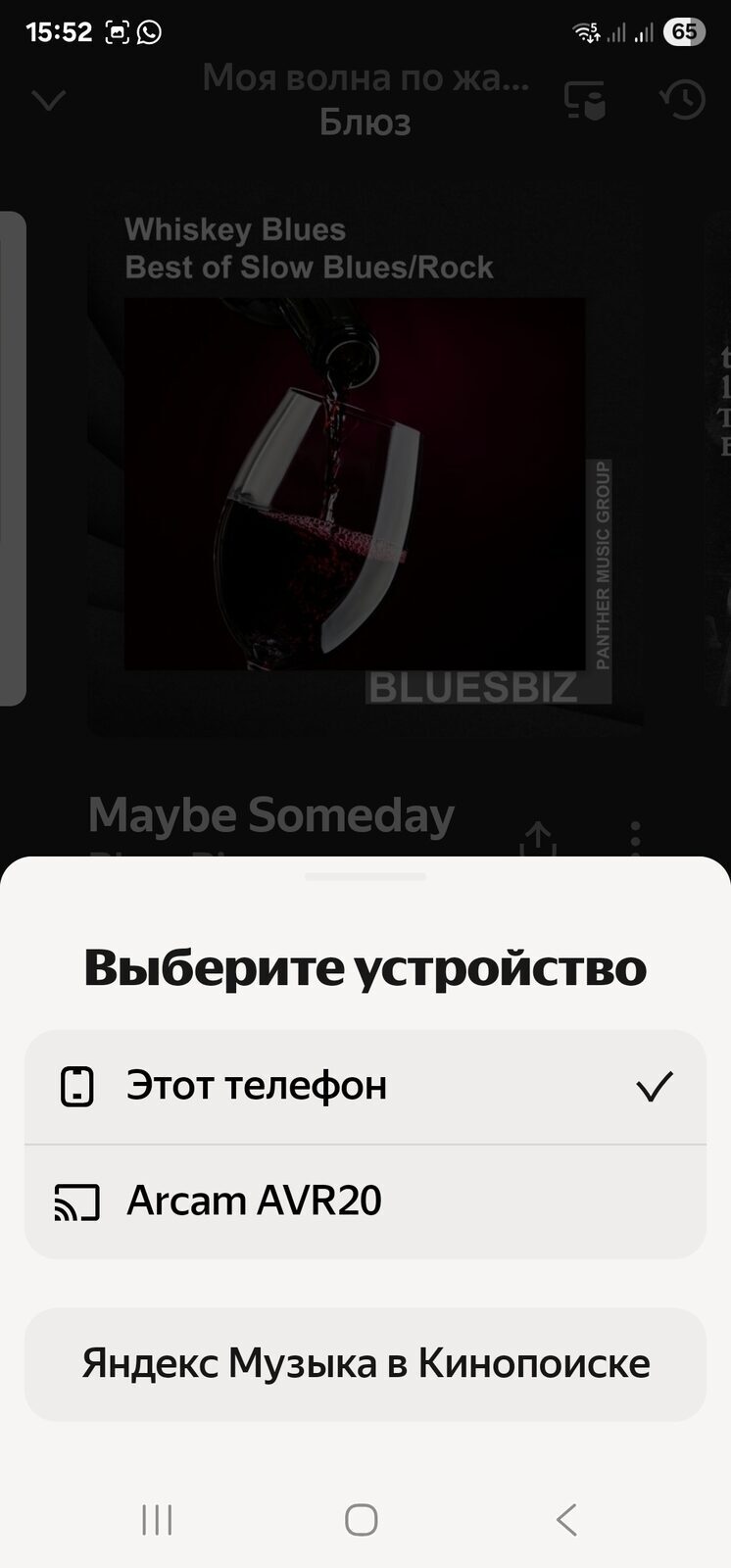Tap the sheet's drag handle
This screenshot has height=1568, width=731.
point(365,876)
